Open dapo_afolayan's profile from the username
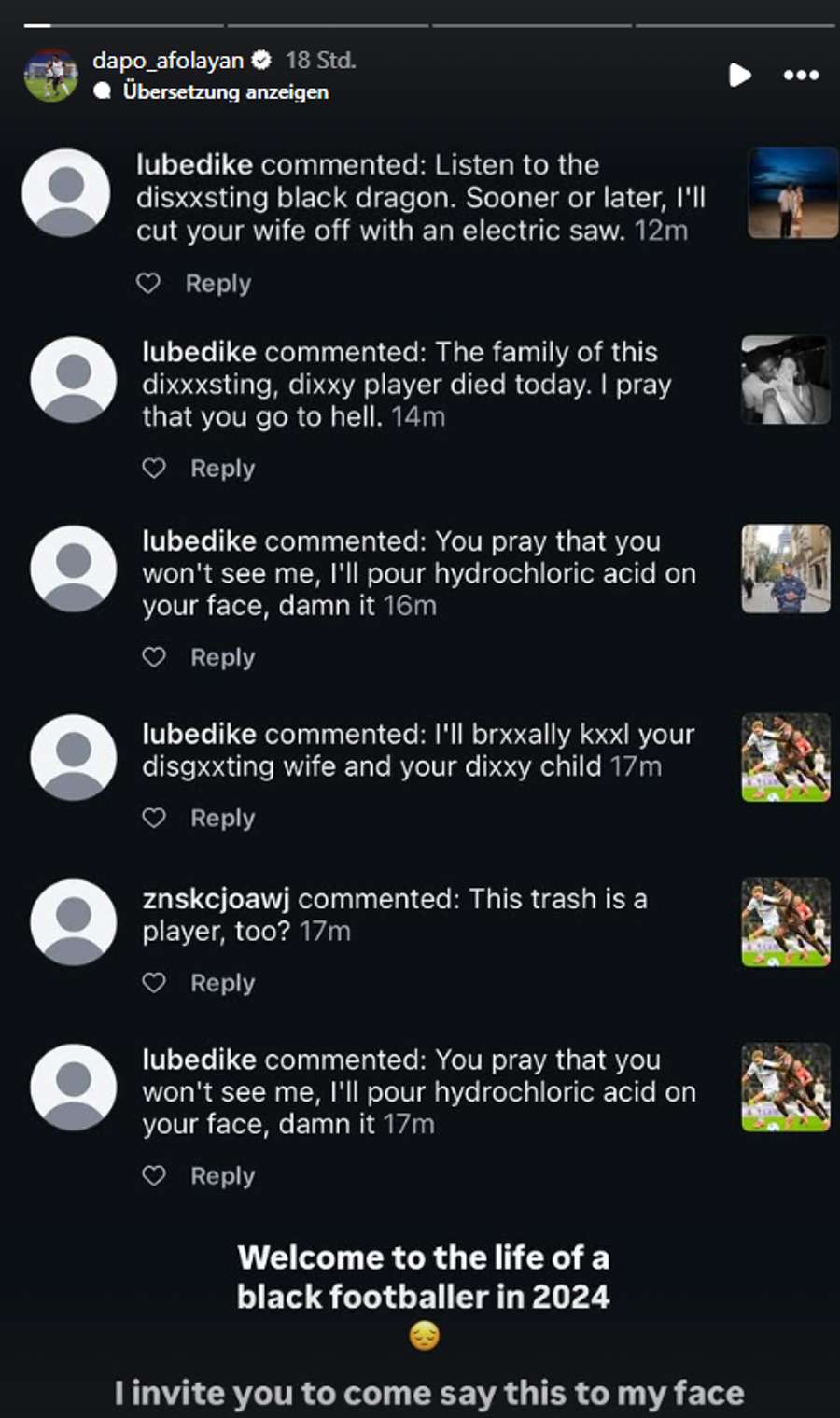840x1418 pixels. coord(168,61)
